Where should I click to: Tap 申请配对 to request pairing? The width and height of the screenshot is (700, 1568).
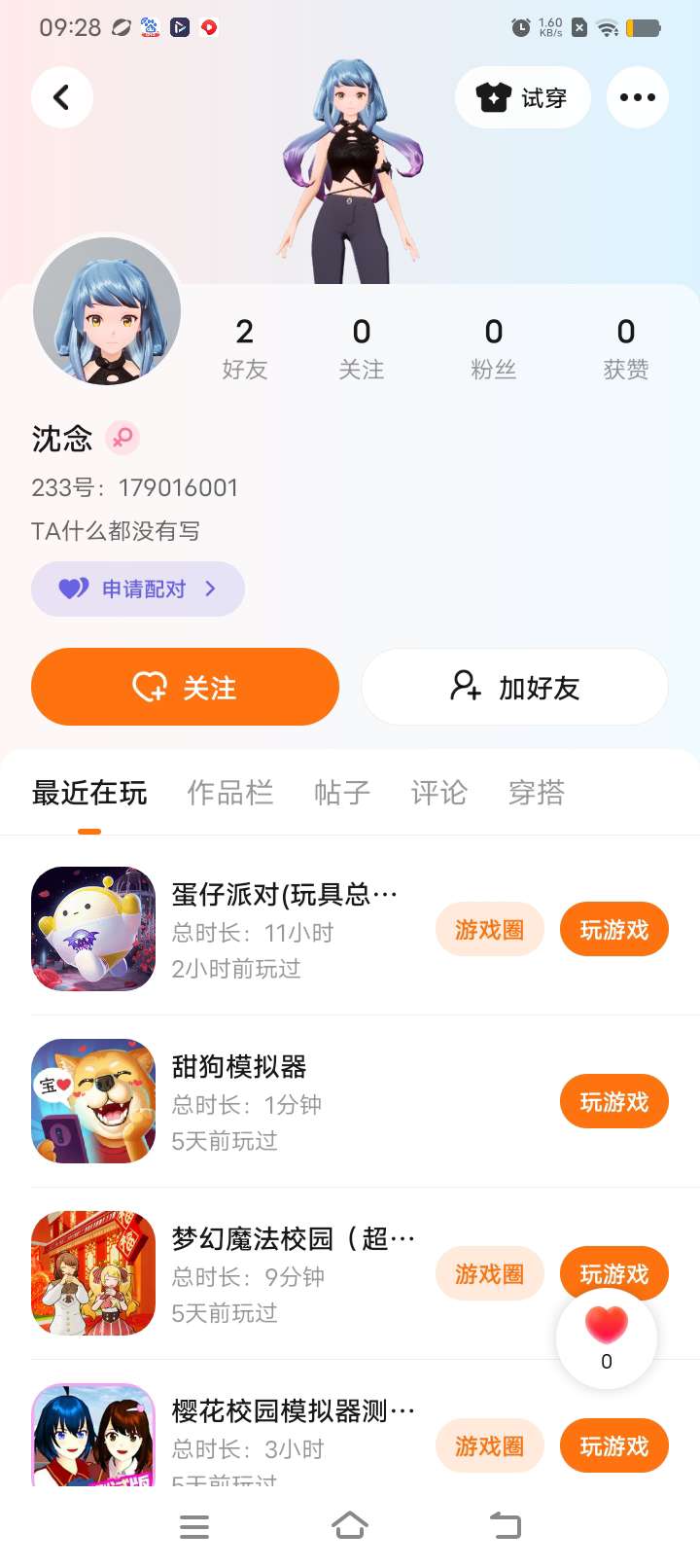[x=137, y=588]
